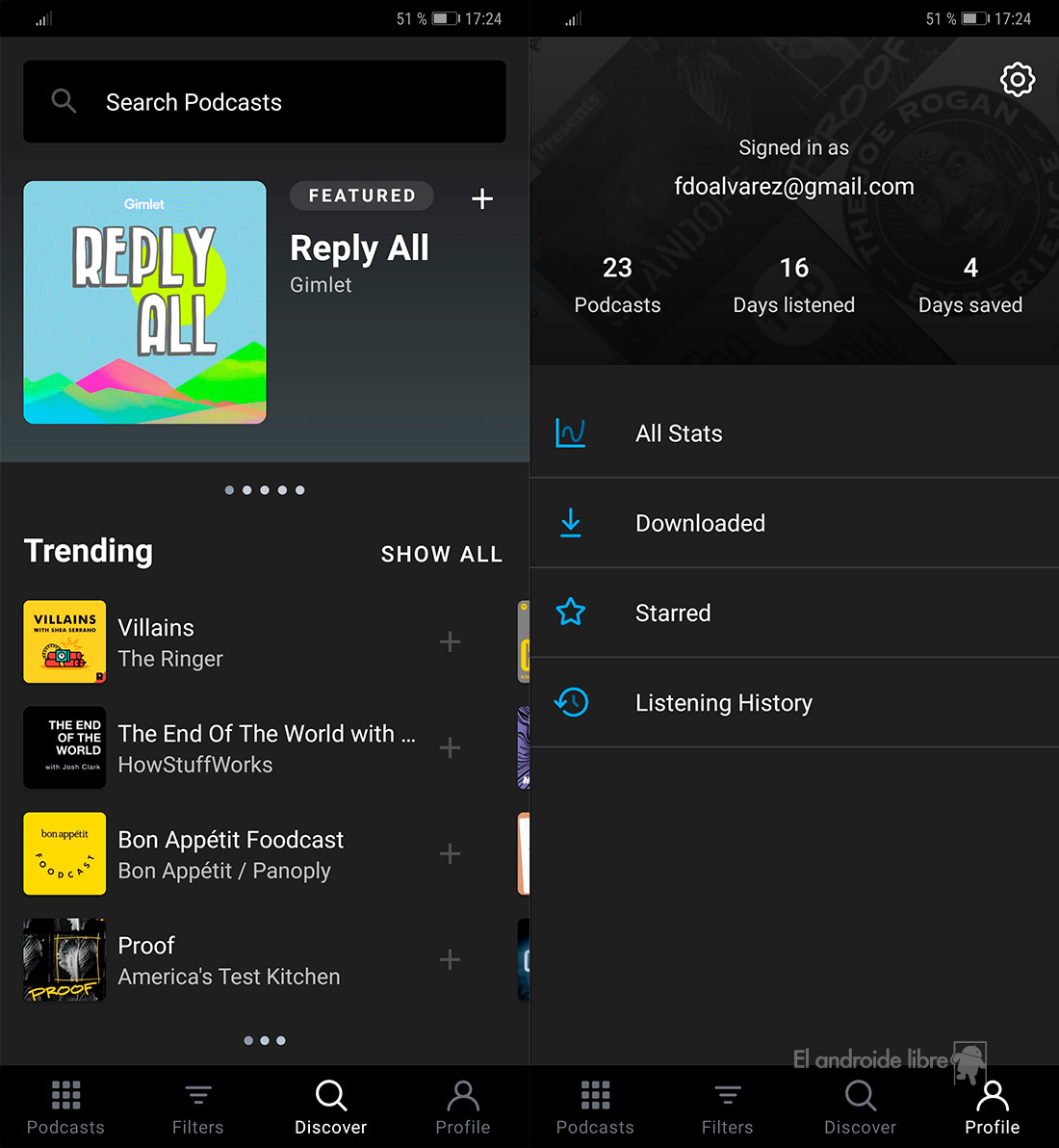The image size is (1059, 1148).
Task: Open the Reply All featured artwork
Action: [144, 302]
